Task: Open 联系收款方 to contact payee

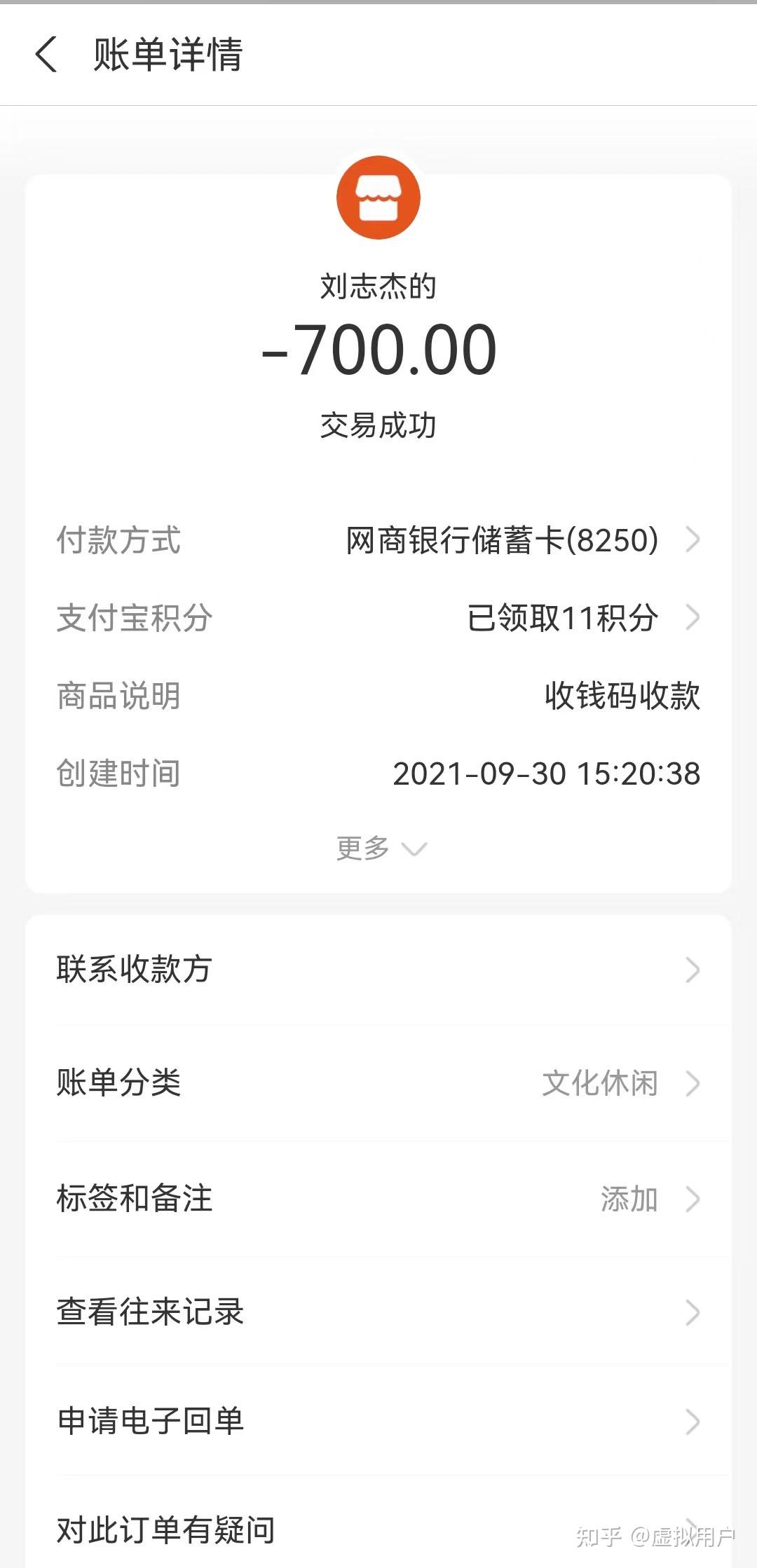Action: 378,970
